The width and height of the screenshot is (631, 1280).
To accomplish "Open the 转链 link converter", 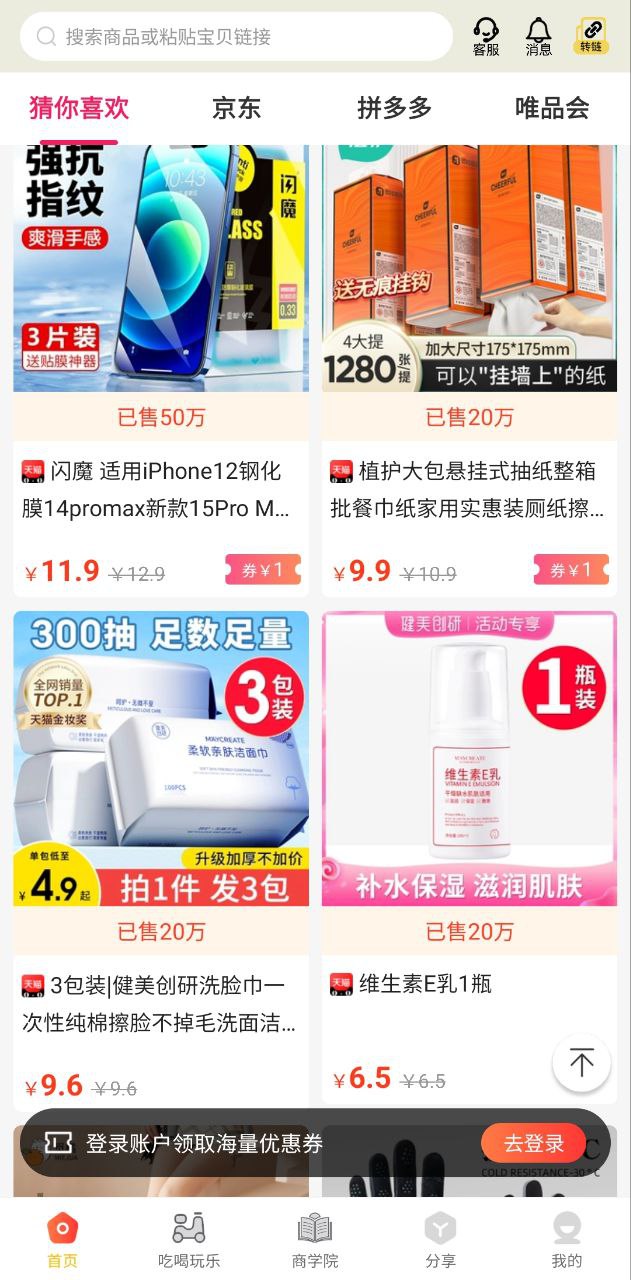I will click(x=592, y=37).
